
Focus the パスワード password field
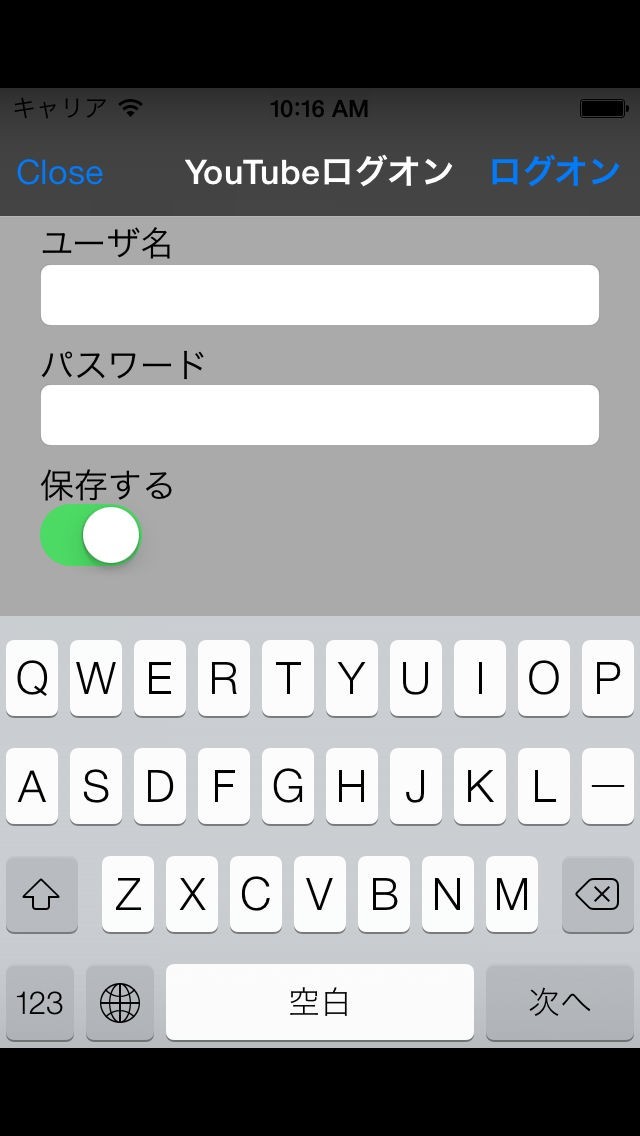coord(319,415)
